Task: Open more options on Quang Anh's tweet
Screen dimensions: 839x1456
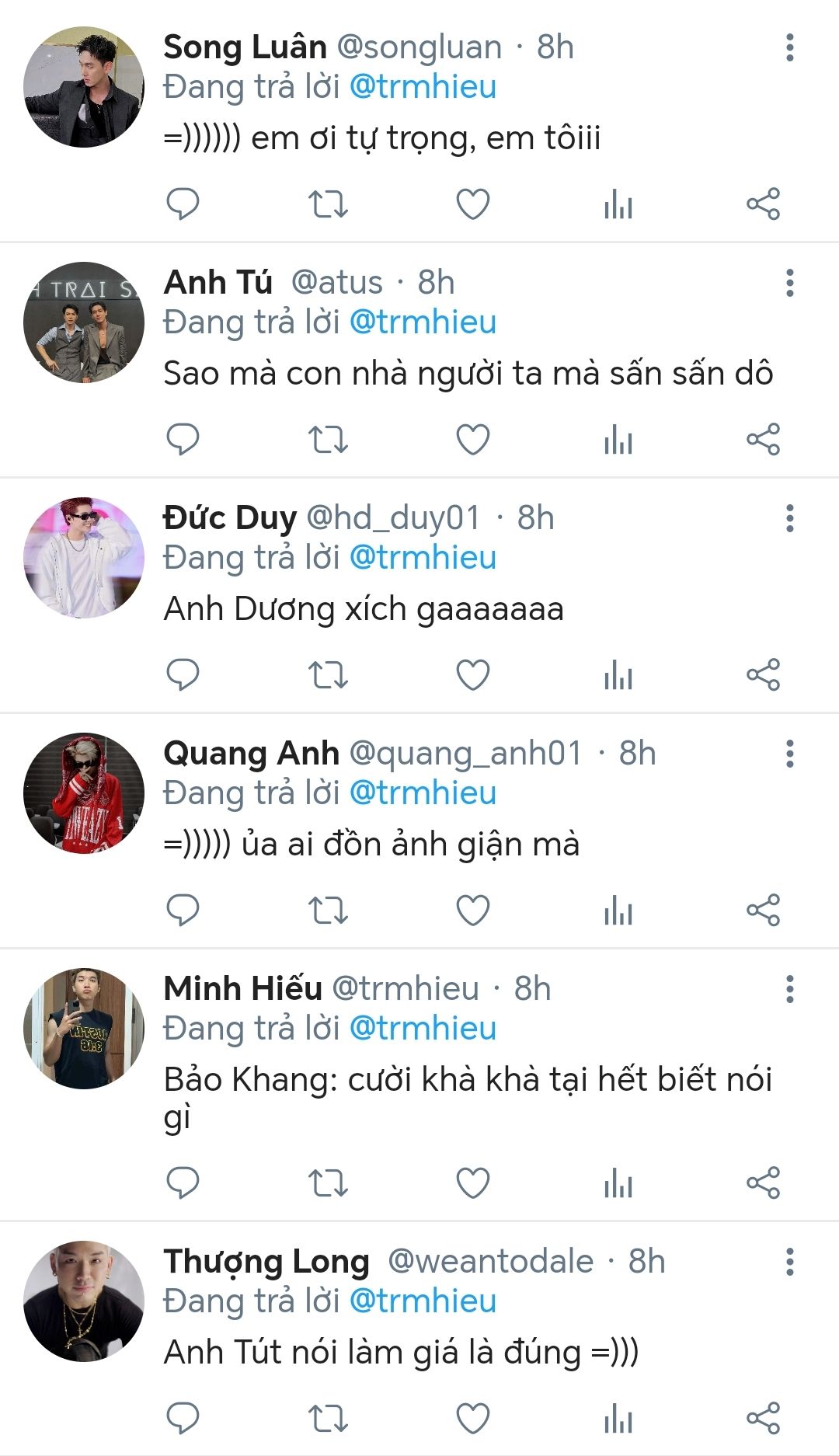Action: pos(789,754)
